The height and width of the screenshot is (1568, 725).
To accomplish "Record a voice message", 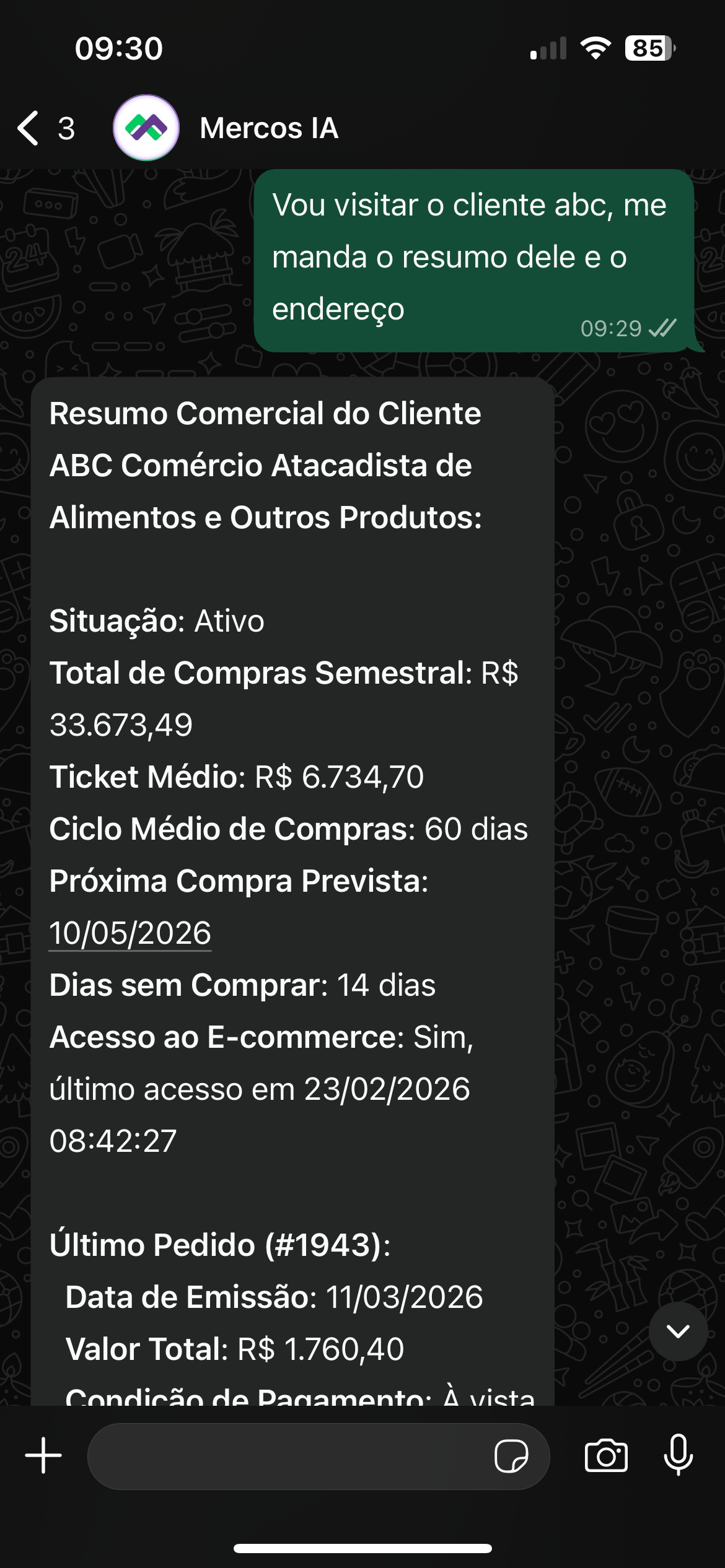I will pyautogui.click(x=679, y=1455).
